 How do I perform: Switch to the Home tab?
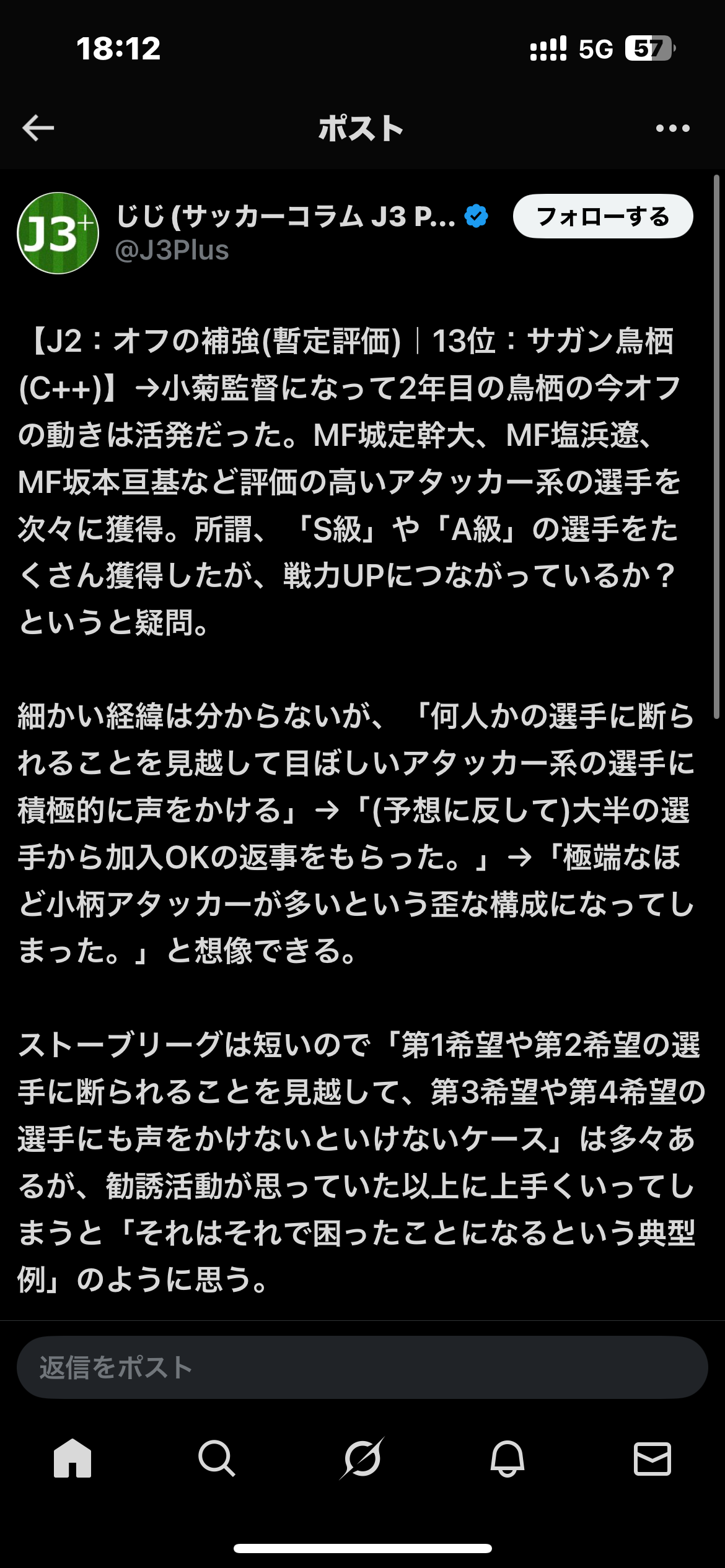[72, 1458]
